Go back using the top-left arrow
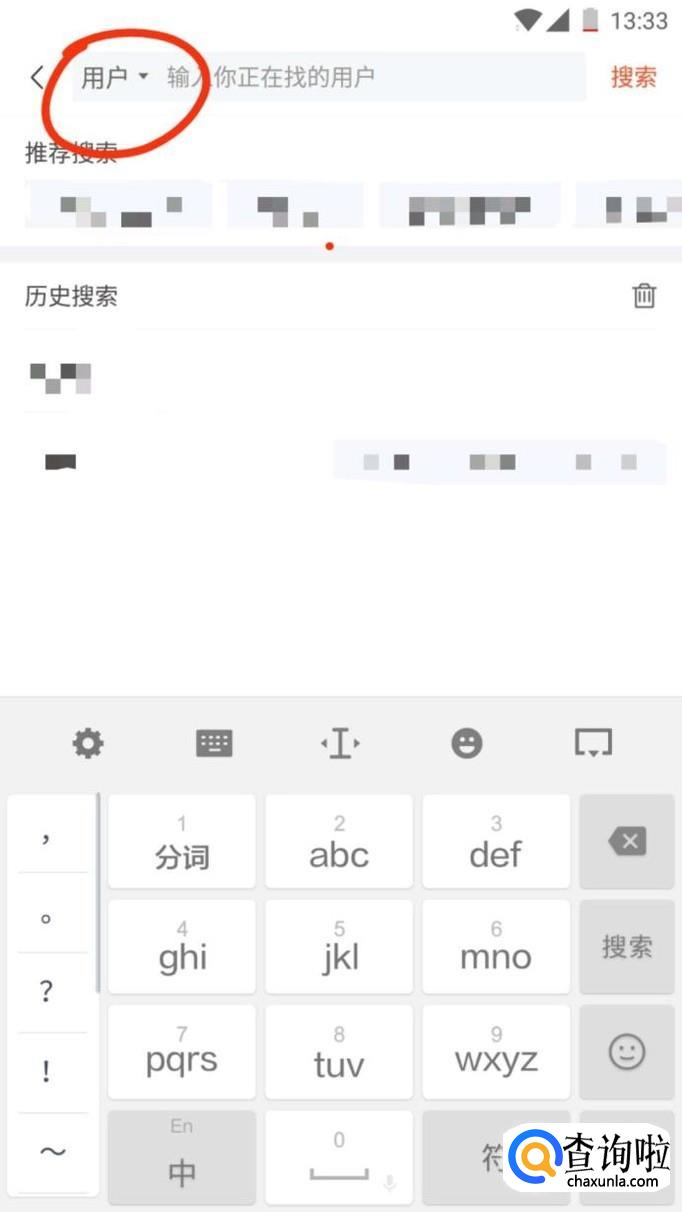The height and width of the screenshot is (1212, 682). (x=38, y=77)
